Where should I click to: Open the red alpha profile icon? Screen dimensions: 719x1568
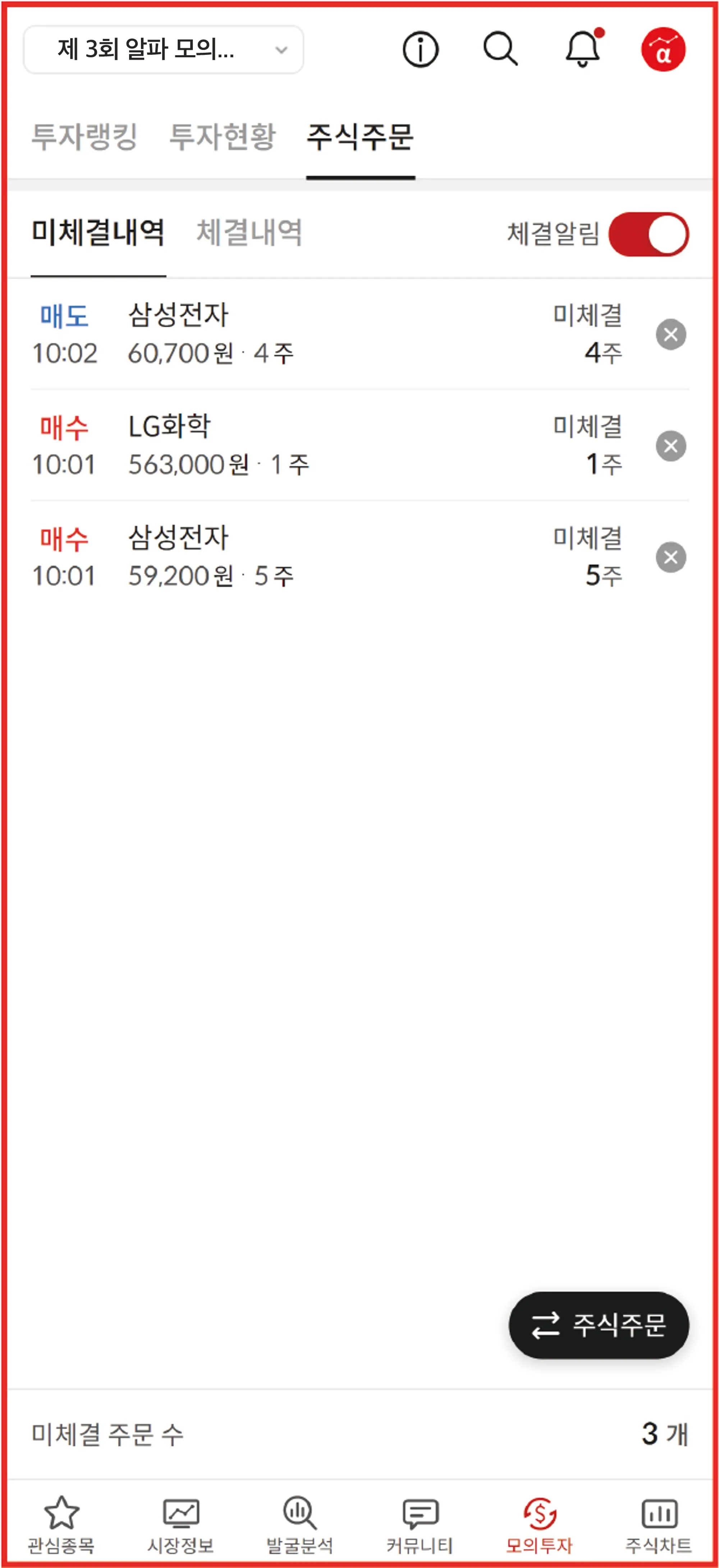click(x=663, y=49)
